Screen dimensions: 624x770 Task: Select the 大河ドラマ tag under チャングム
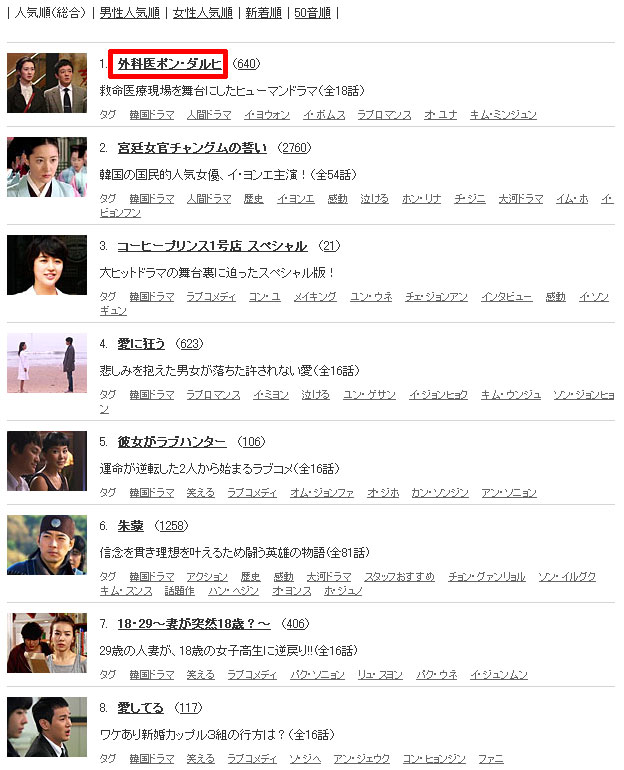[x=520, y=199]
